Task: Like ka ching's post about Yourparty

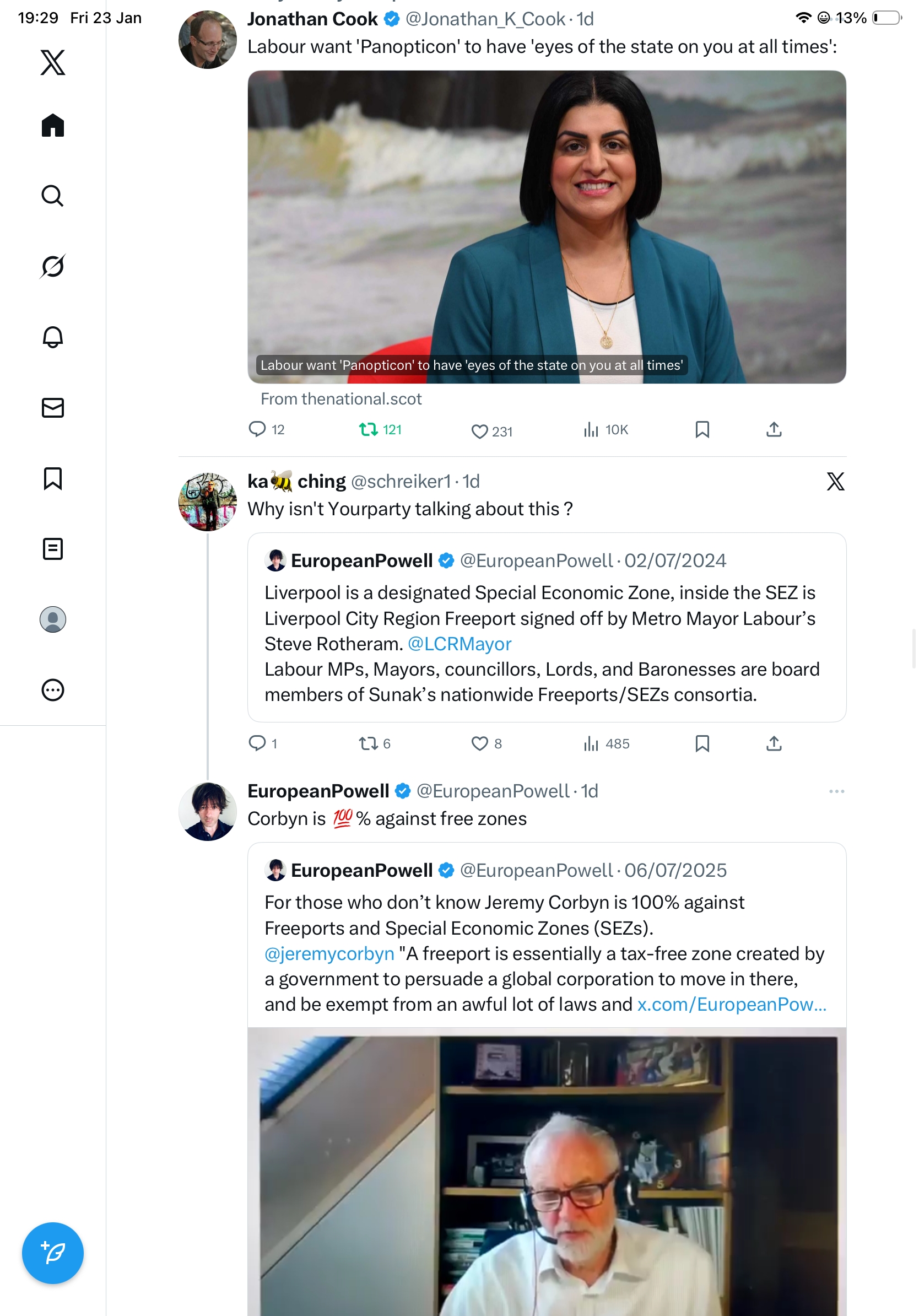Action: tap(479, 743)
